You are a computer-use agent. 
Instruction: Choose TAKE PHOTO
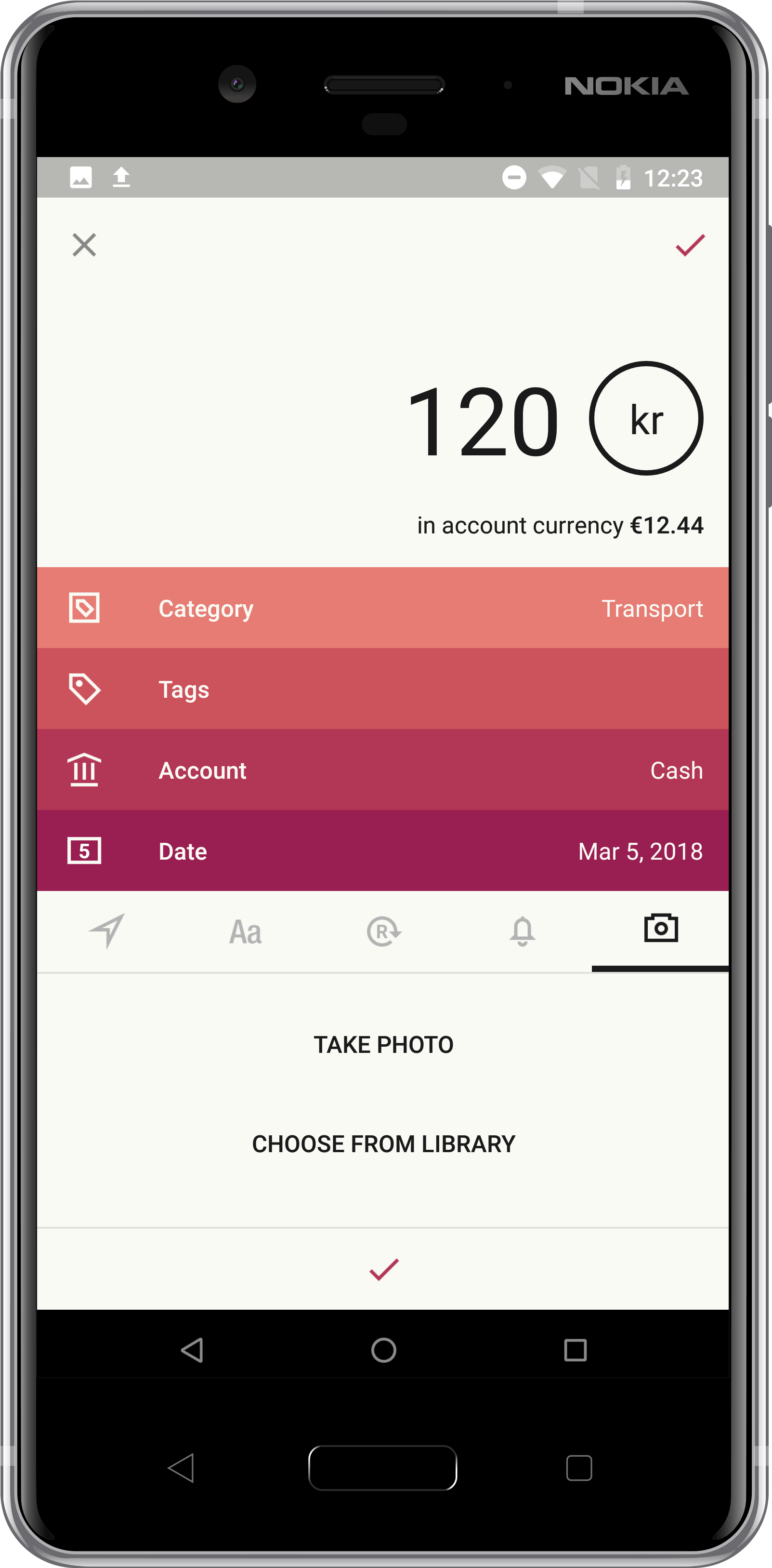pos(383,1045)
